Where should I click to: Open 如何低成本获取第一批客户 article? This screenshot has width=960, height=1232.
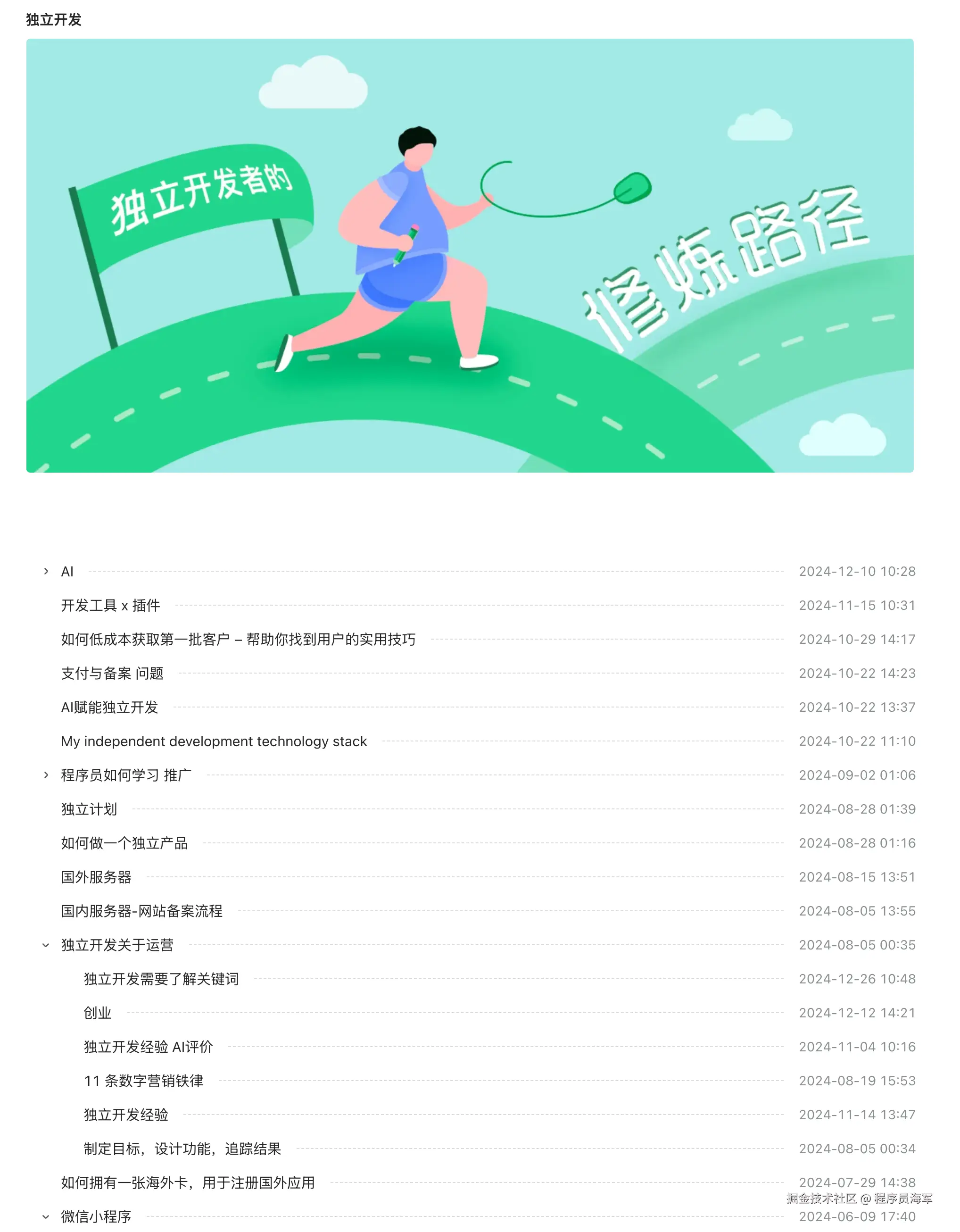[238, 639]
